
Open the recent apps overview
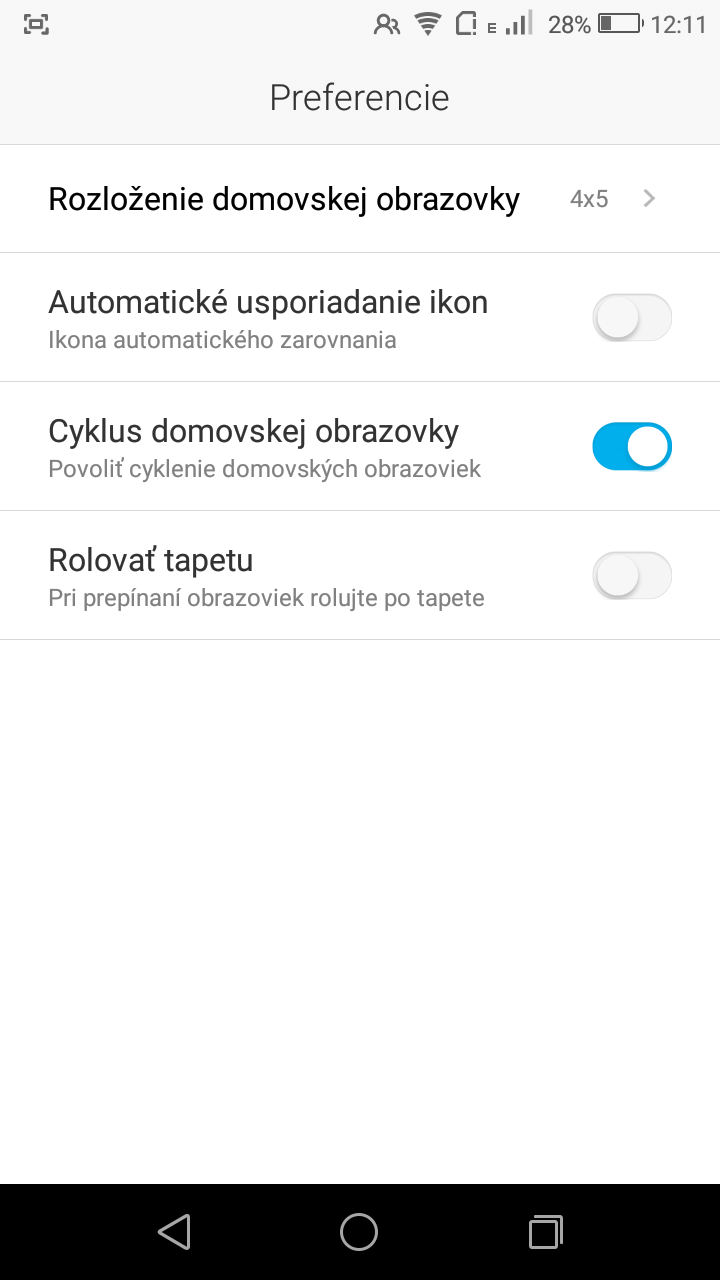tap(545, 1232)
